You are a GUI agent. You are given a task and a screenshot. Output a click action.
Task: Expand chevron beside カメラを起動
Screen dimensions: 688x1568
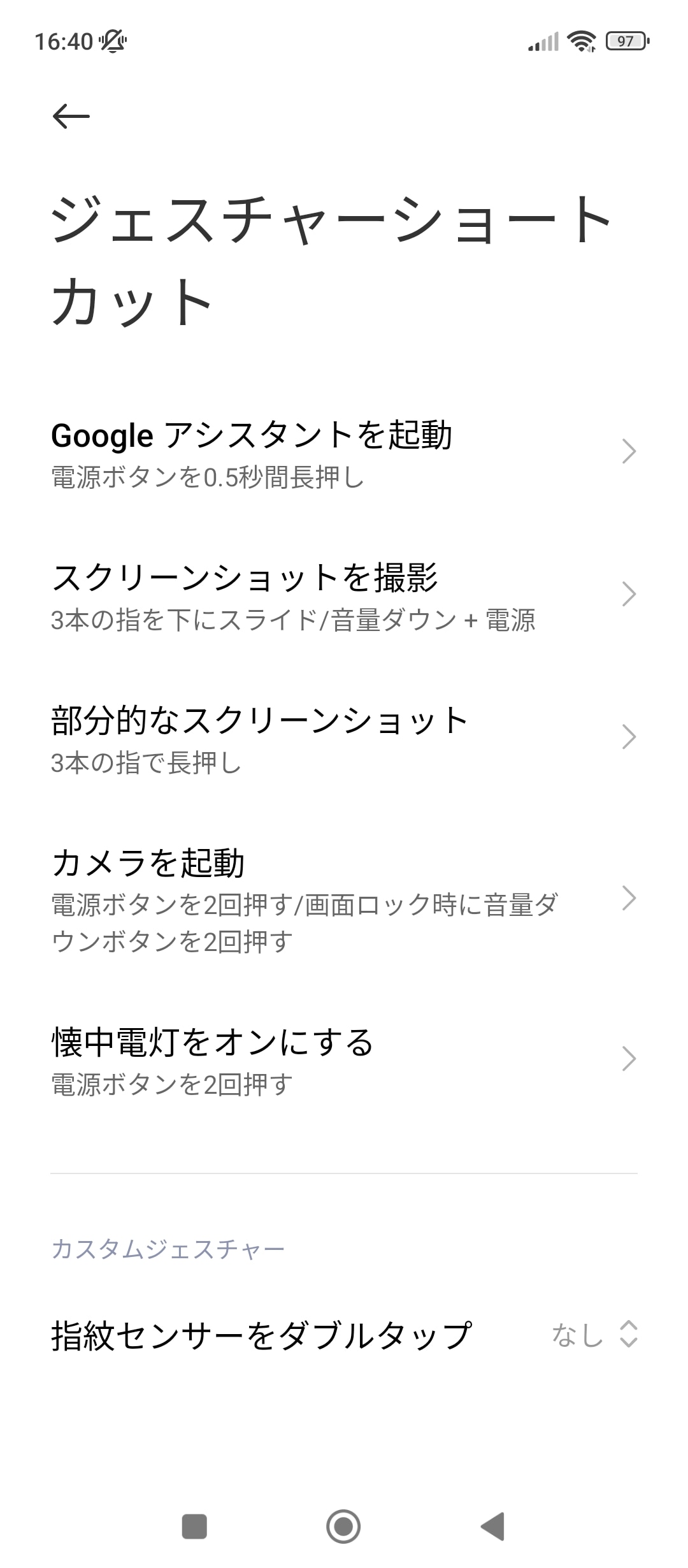pyautogui.click(x=629, y=899)
